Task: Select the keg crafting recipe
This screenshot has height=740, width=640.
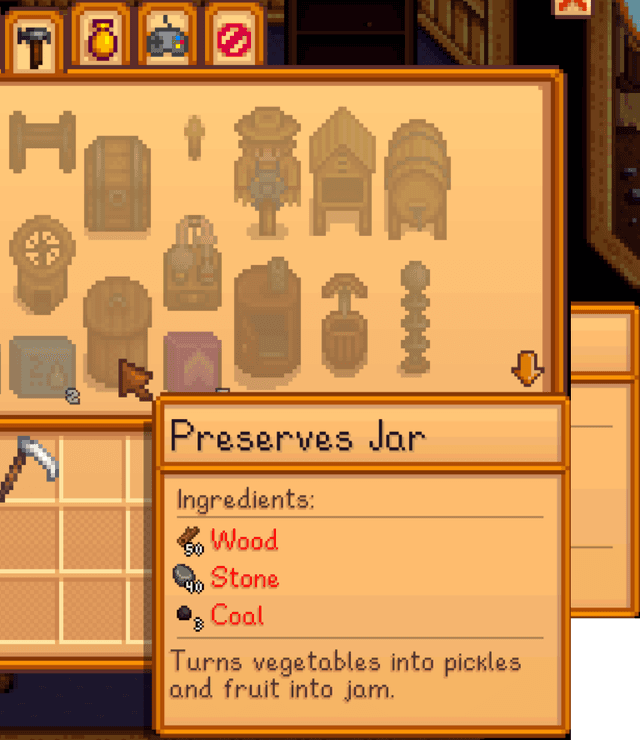Action: 417,178
